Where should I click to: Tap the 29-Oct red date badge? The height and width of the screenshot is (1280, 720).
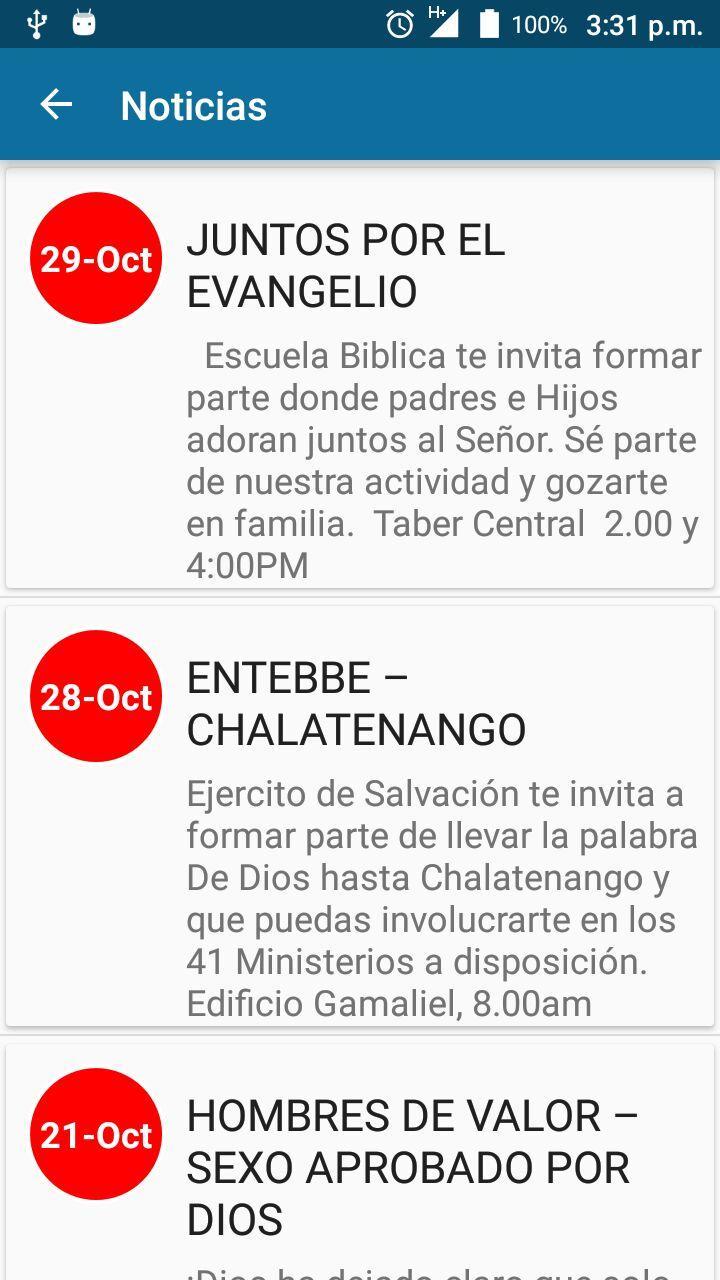pyautogui.click(x=95, y=257)
